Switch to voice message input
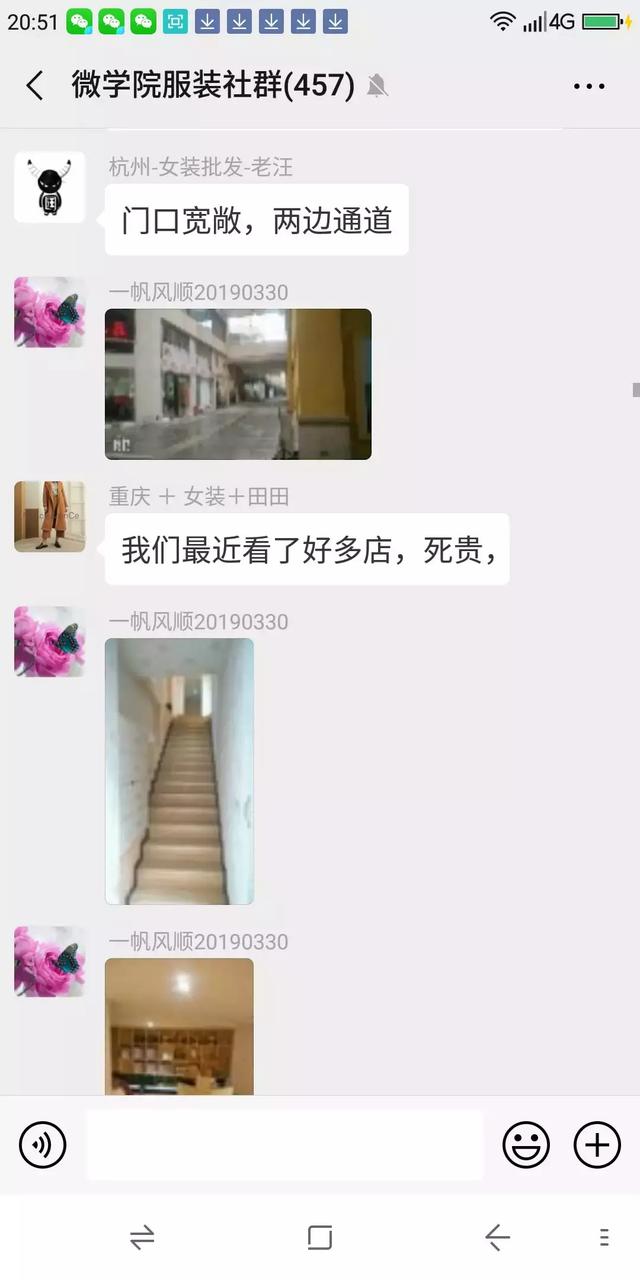Image resolution: width=640 pixels, height=1280 pixels. click(x=42, y=1145)
